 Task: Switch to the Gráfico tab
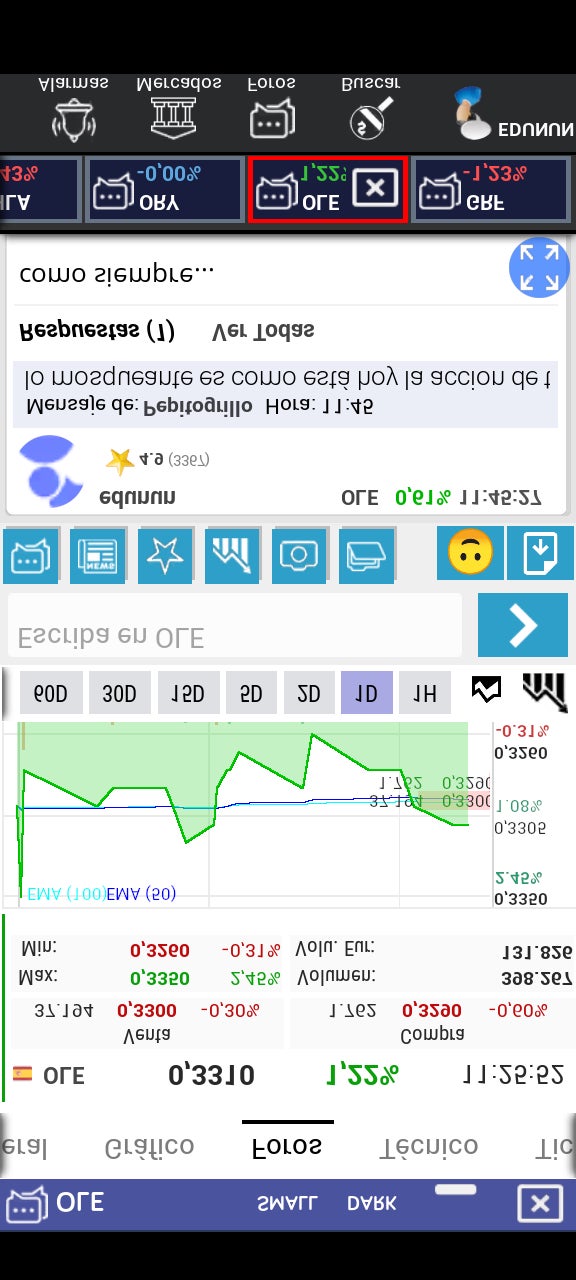click(150, 1147)
